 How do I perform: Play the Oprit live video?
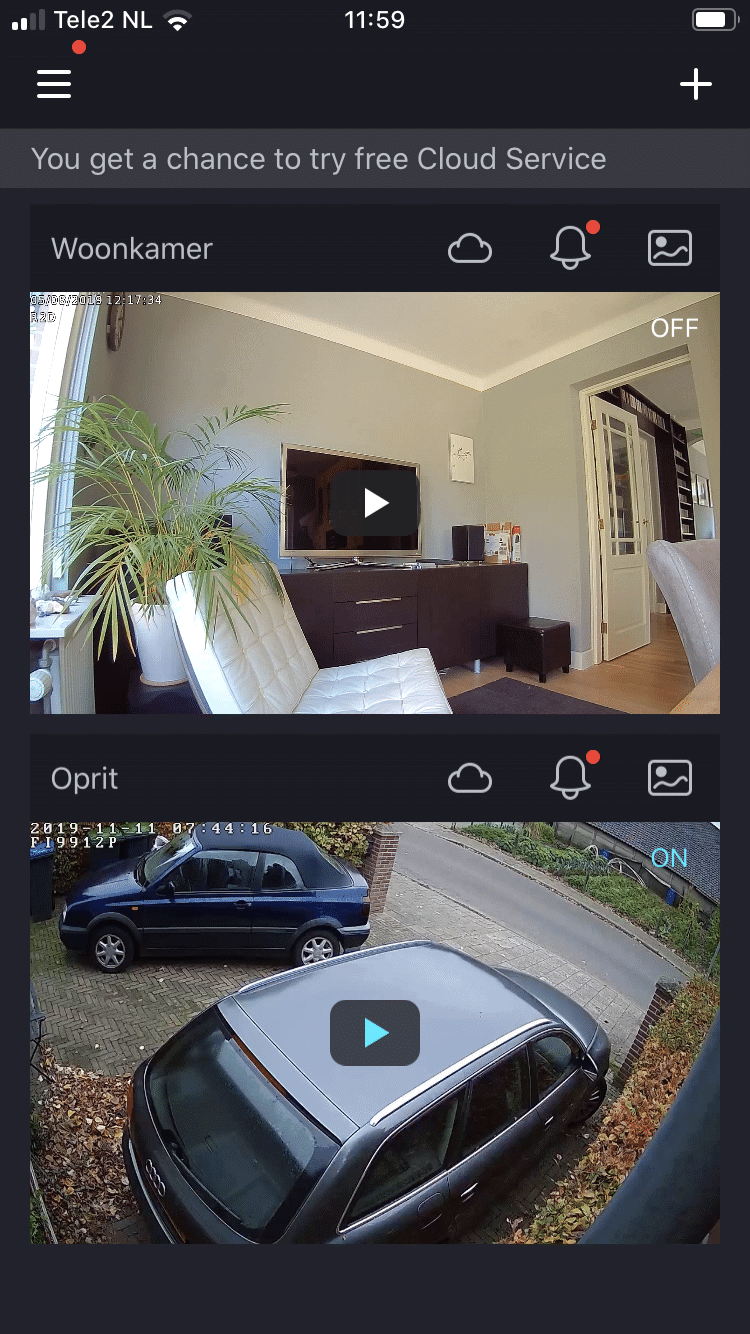tap(375, 1033)
